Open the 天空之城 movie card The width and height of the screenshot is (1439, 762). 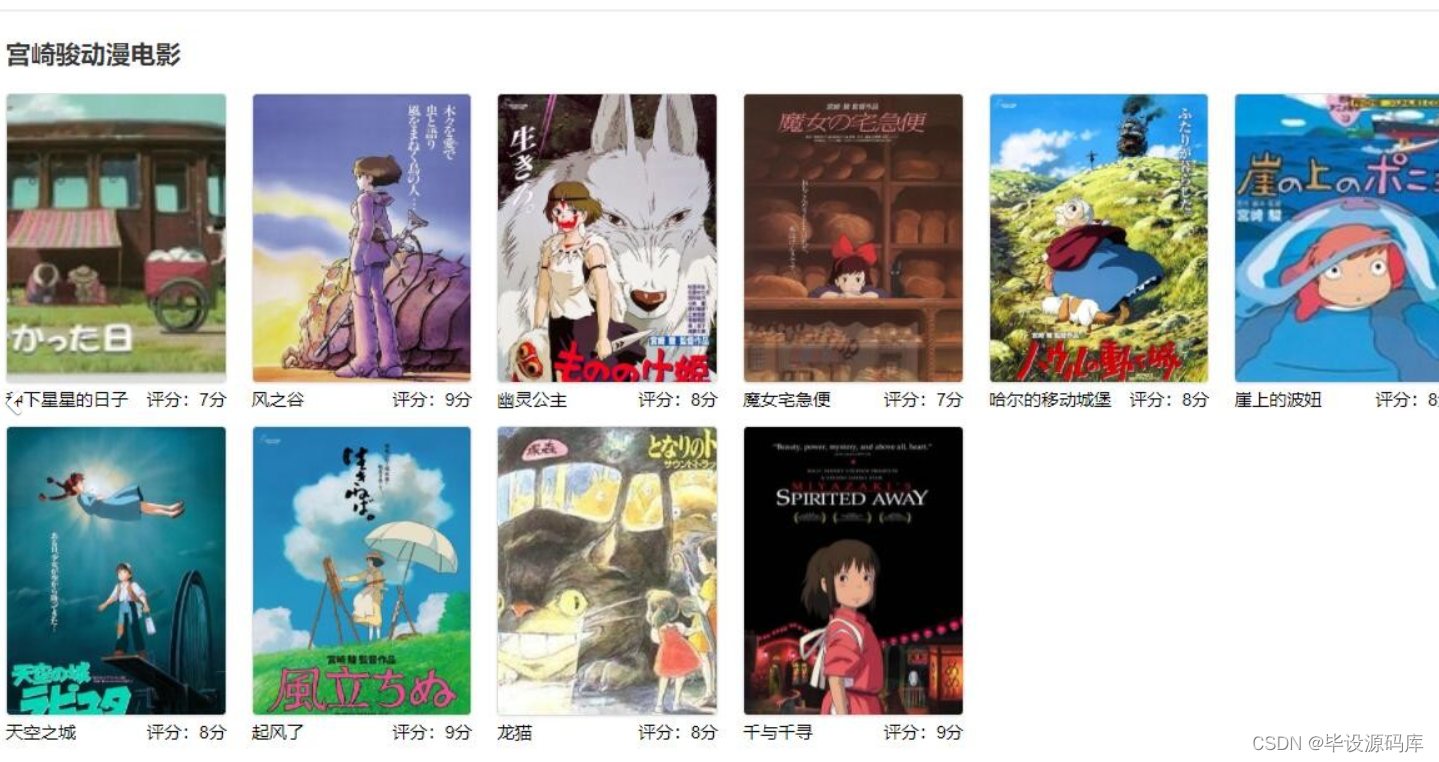tap(116, 570)
